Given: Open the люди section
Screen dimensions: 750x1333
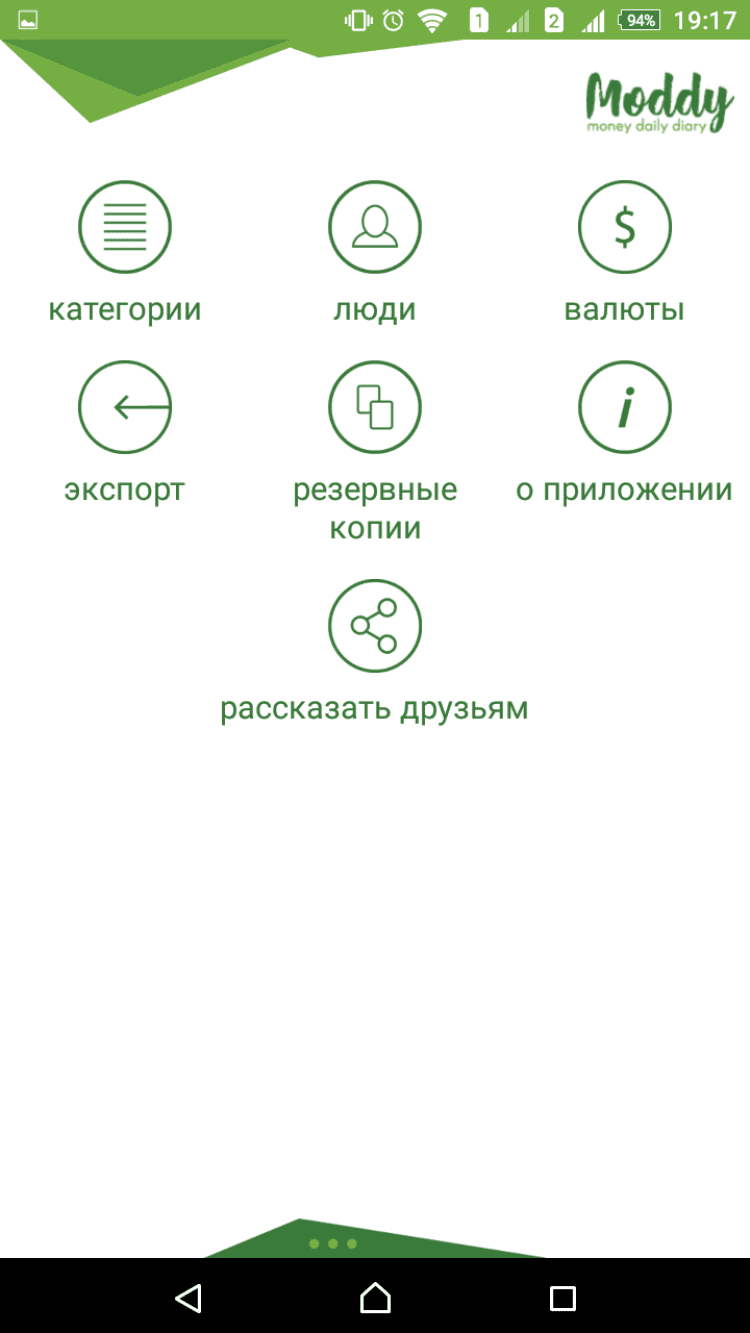Looking at the screenshot, I should 375,228.
